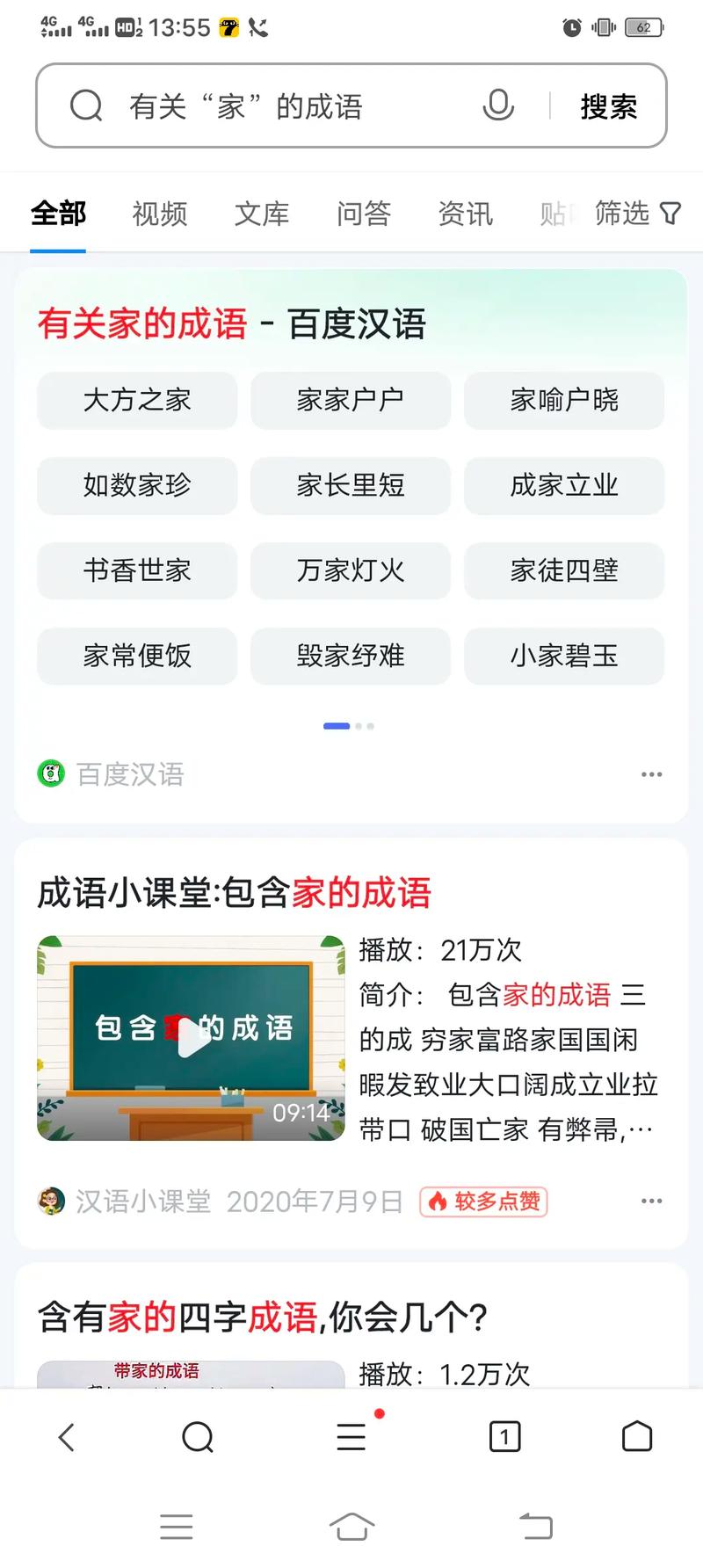Screen dimensions: 703x1568
Task: Open the tab switcher showing 1
Action: pos(504,1438)
